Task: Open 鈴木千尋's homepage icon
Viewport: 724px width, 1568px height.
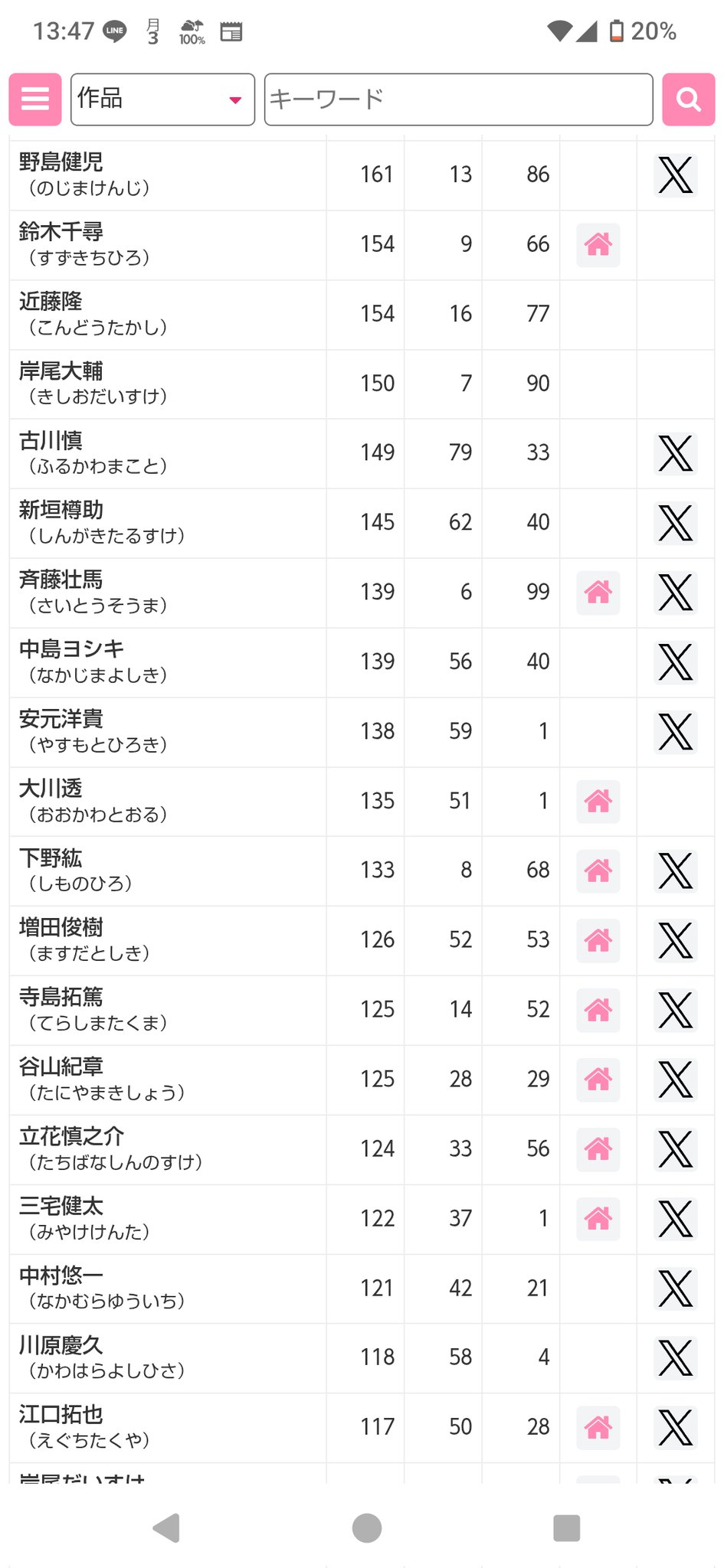Action: pyautogui.click(x=598, y=245)
